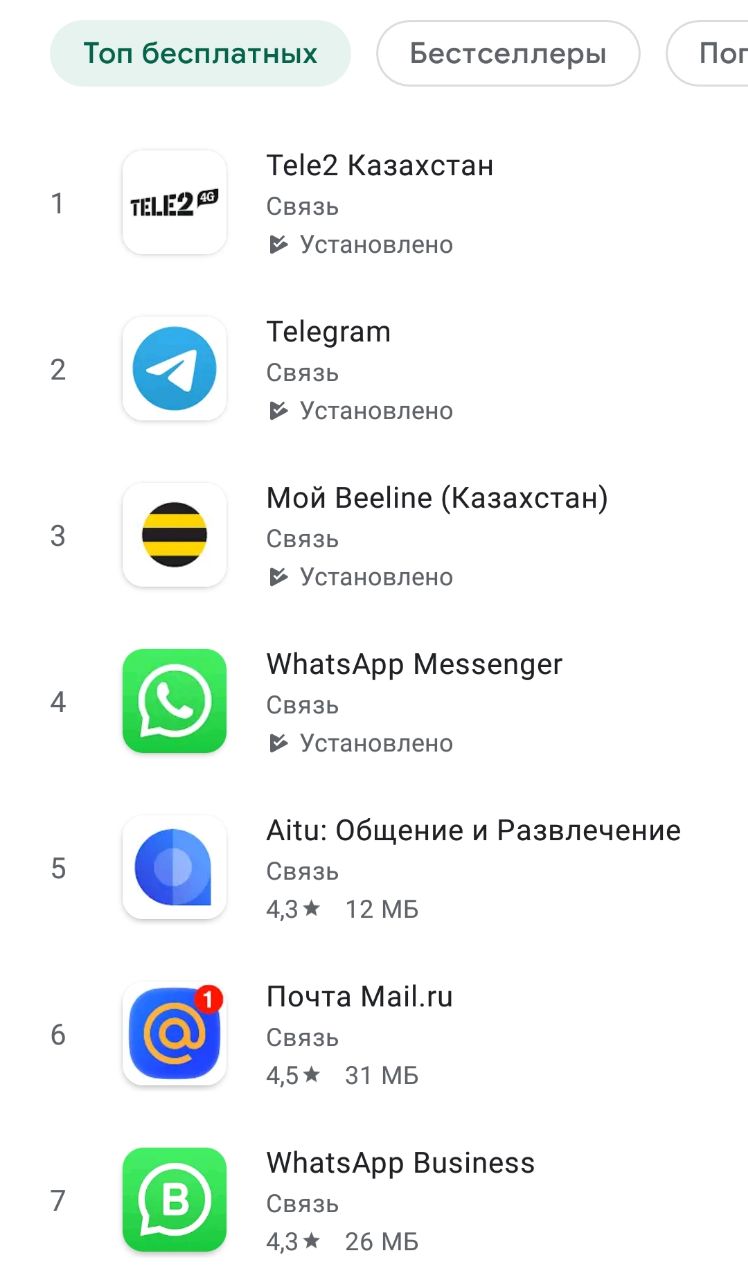Open the Telegram app listing
The height and width of the screenshot is (1280, 748).
374,369
